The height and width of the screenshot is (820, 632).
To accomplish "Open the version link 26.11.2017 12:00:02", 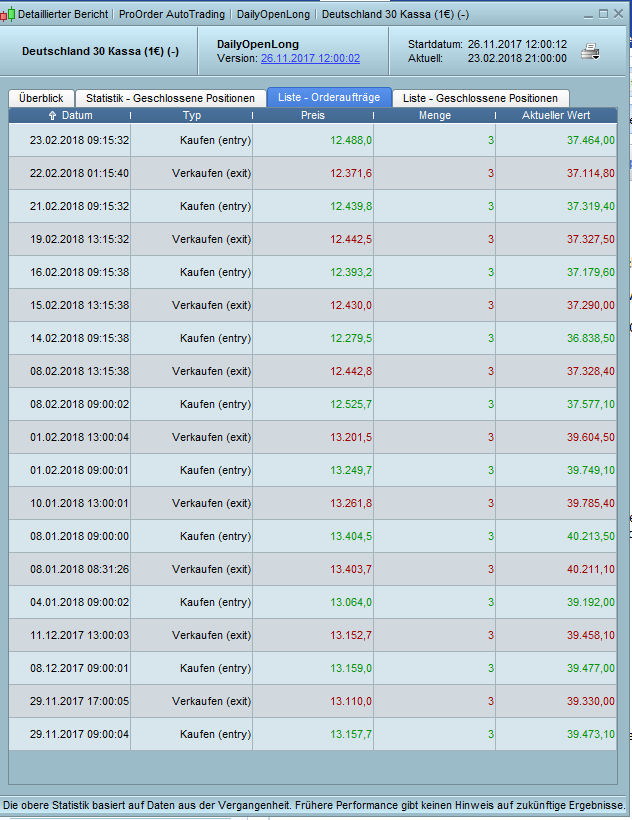I will tap(310, 59).
